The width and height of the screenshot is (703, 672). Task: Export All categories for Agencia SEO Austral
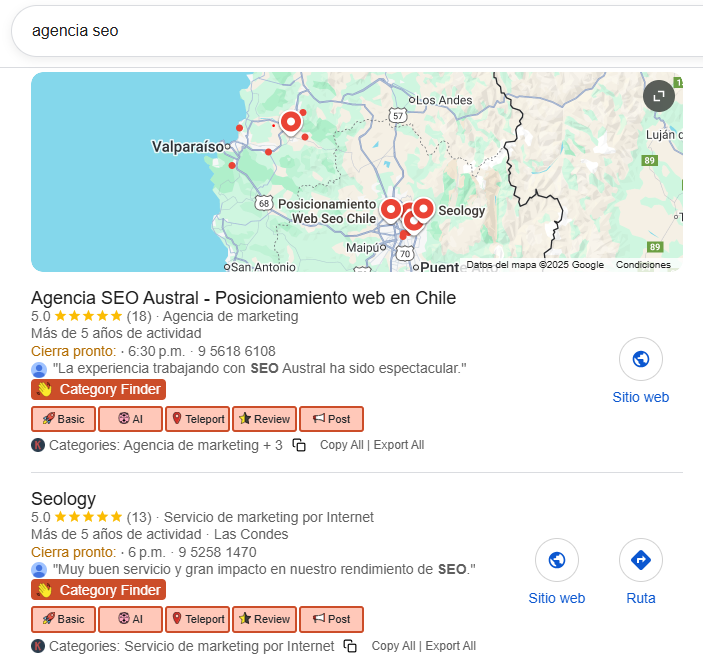point(399,445)
